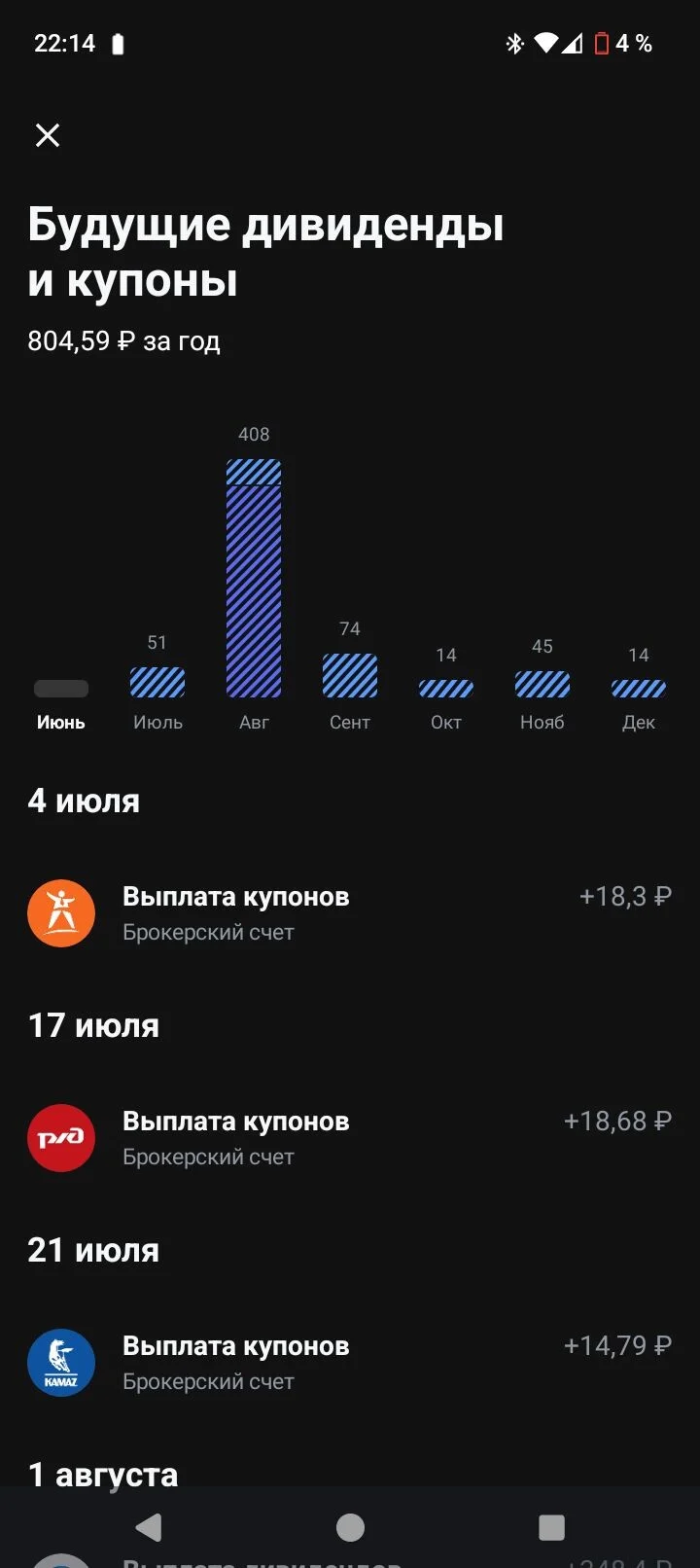Select the Дек bar in chart
Viewport: 700px width, 1568px height.
tap(639, 689)
